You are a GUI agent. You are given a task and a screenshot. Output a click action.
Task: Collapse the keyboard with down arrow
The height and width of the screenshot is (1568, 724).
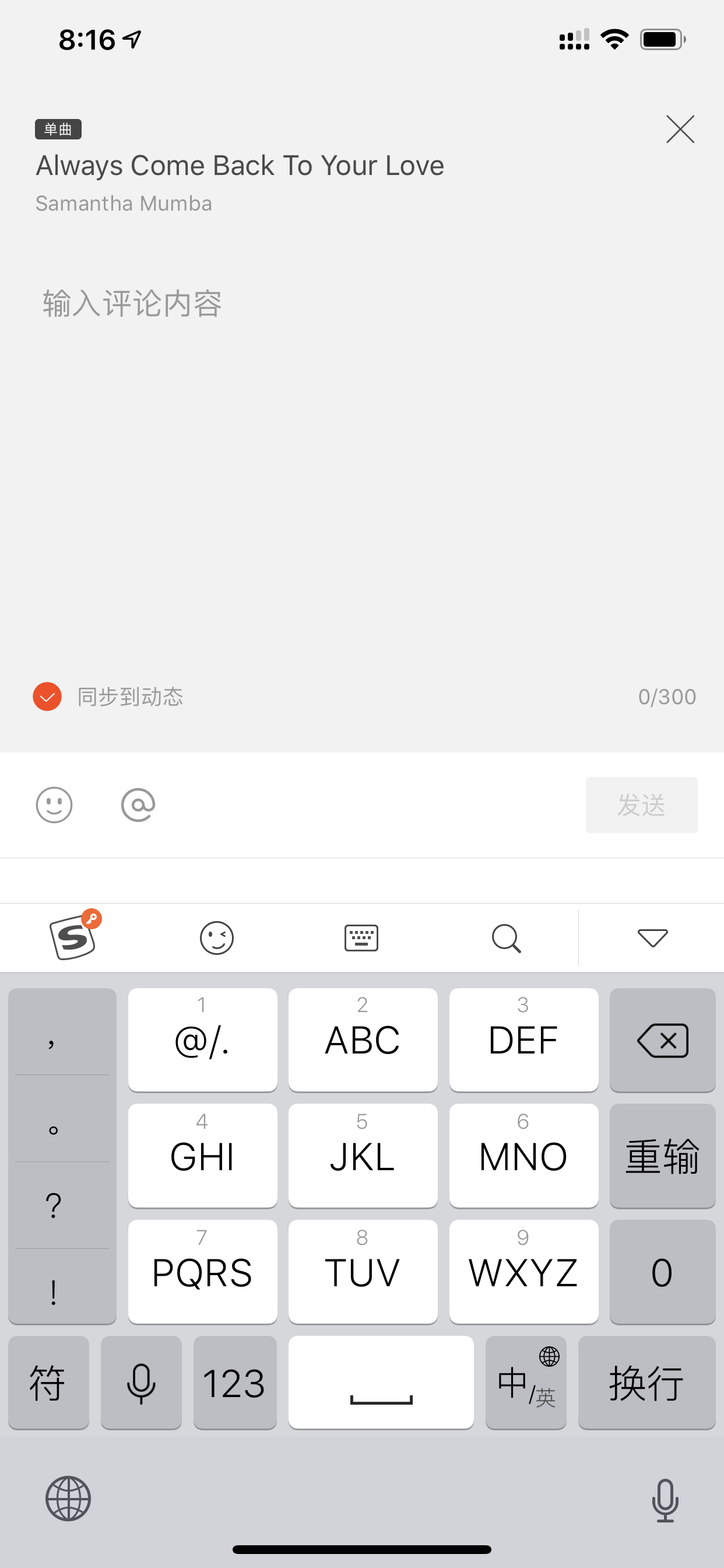point(652,937)
